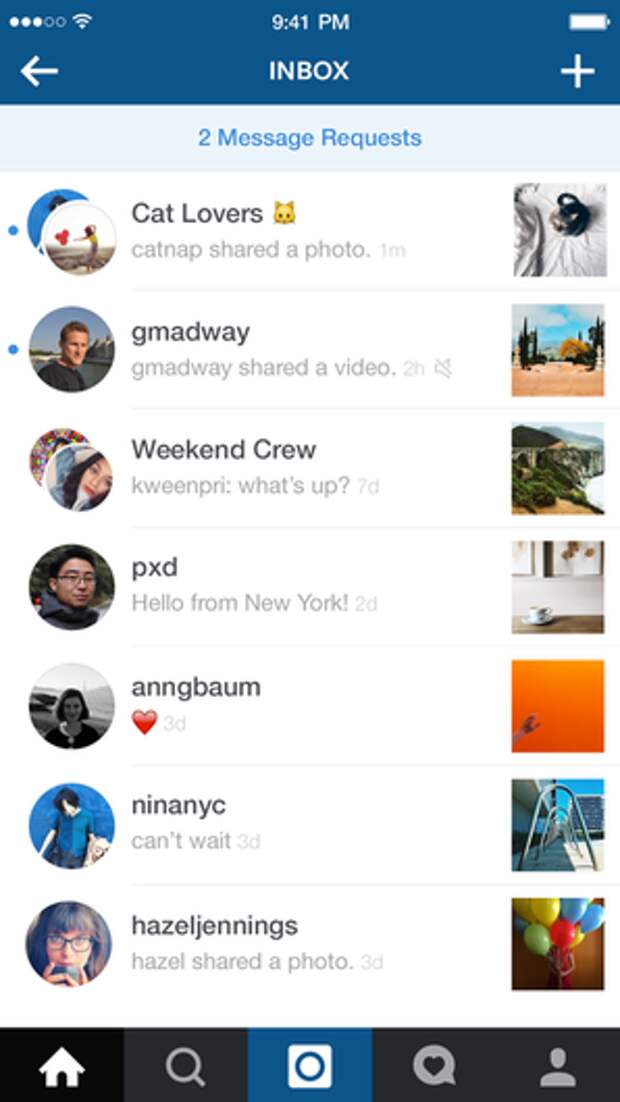View balloons photo thumbnail from hazeljennings
620x1102 pixels.
pyautogui.click(x=559, y=943)
